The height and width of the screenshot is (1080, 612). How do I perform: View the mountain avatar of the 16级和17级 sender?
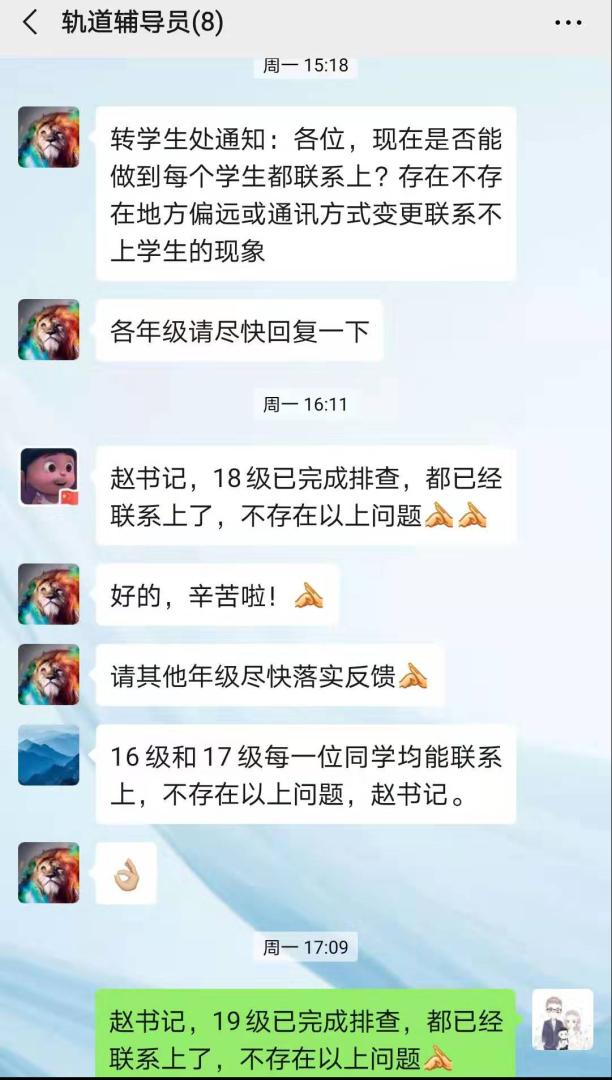click(x=48, y=754)
